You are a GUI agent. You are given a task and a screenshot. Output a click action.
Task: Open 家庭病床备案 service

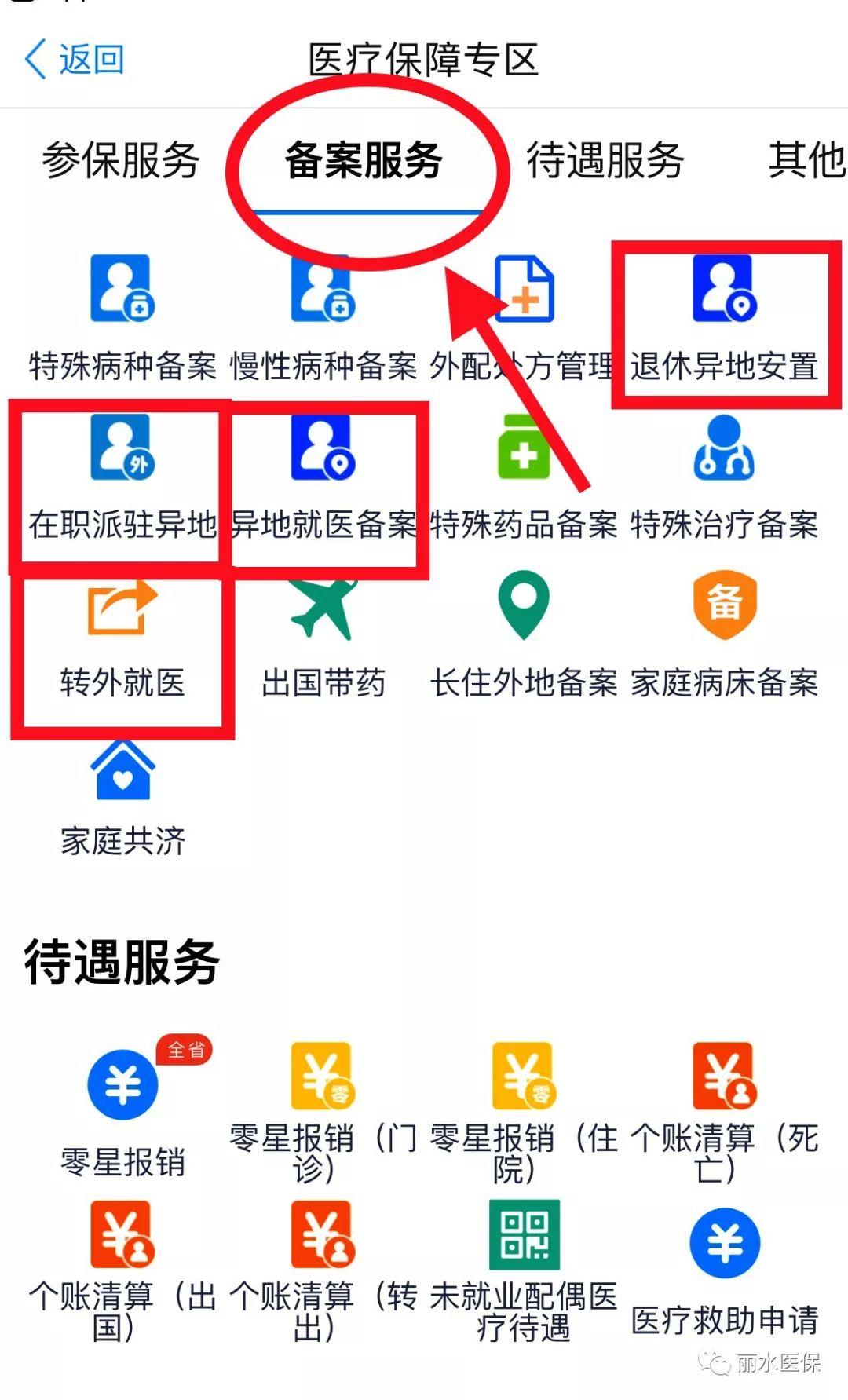[724, 638]
